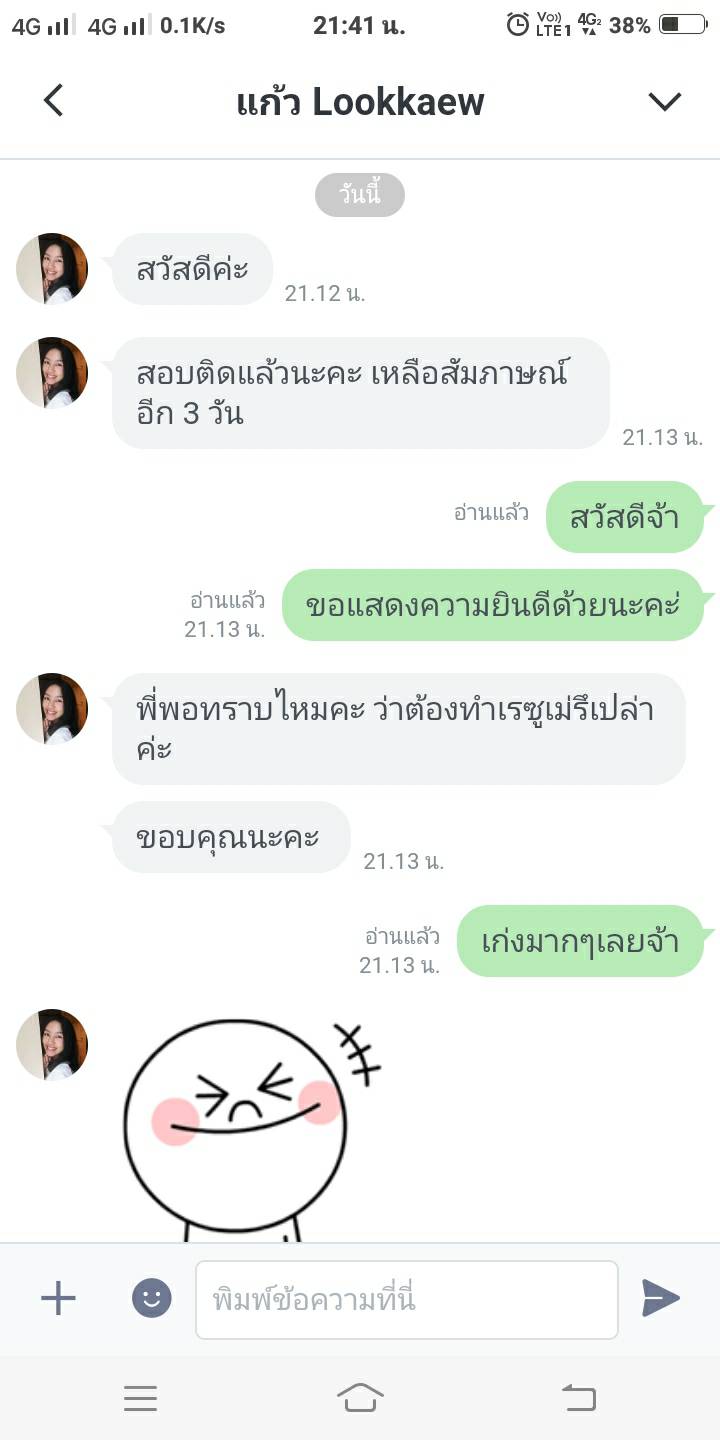This screenshot has height=1440, width=720.
Task: Open the avatar beside the สวัสดีค่ะ message
Action: [x=52, y=269]
